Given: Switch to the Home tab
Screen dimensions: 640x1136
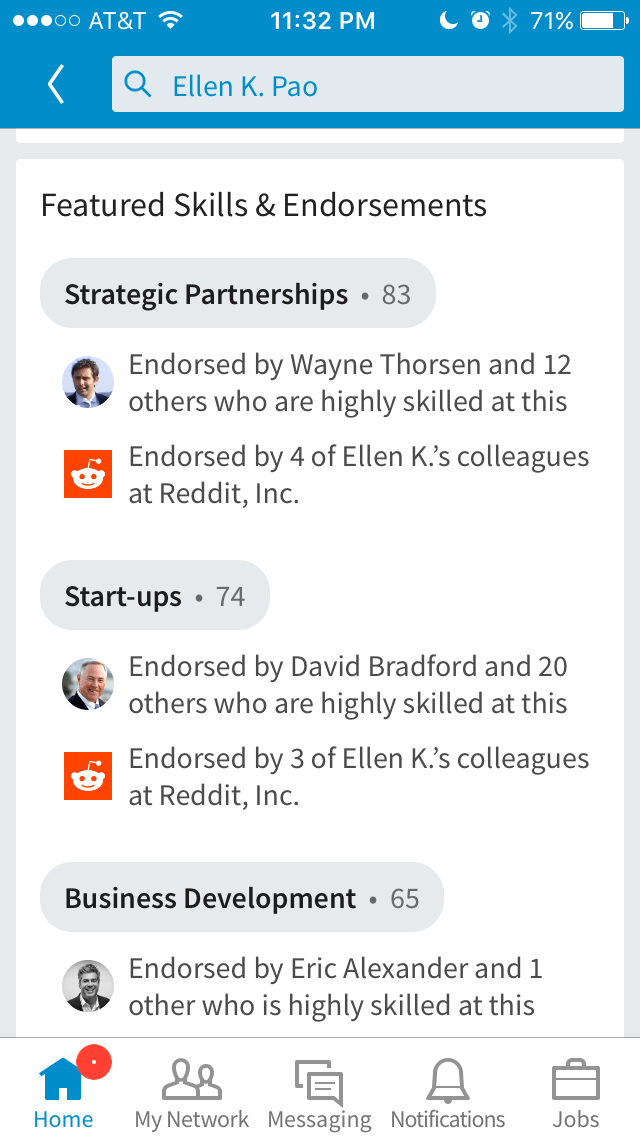Looking at the screenshot, I should [x=63, y=1091].
